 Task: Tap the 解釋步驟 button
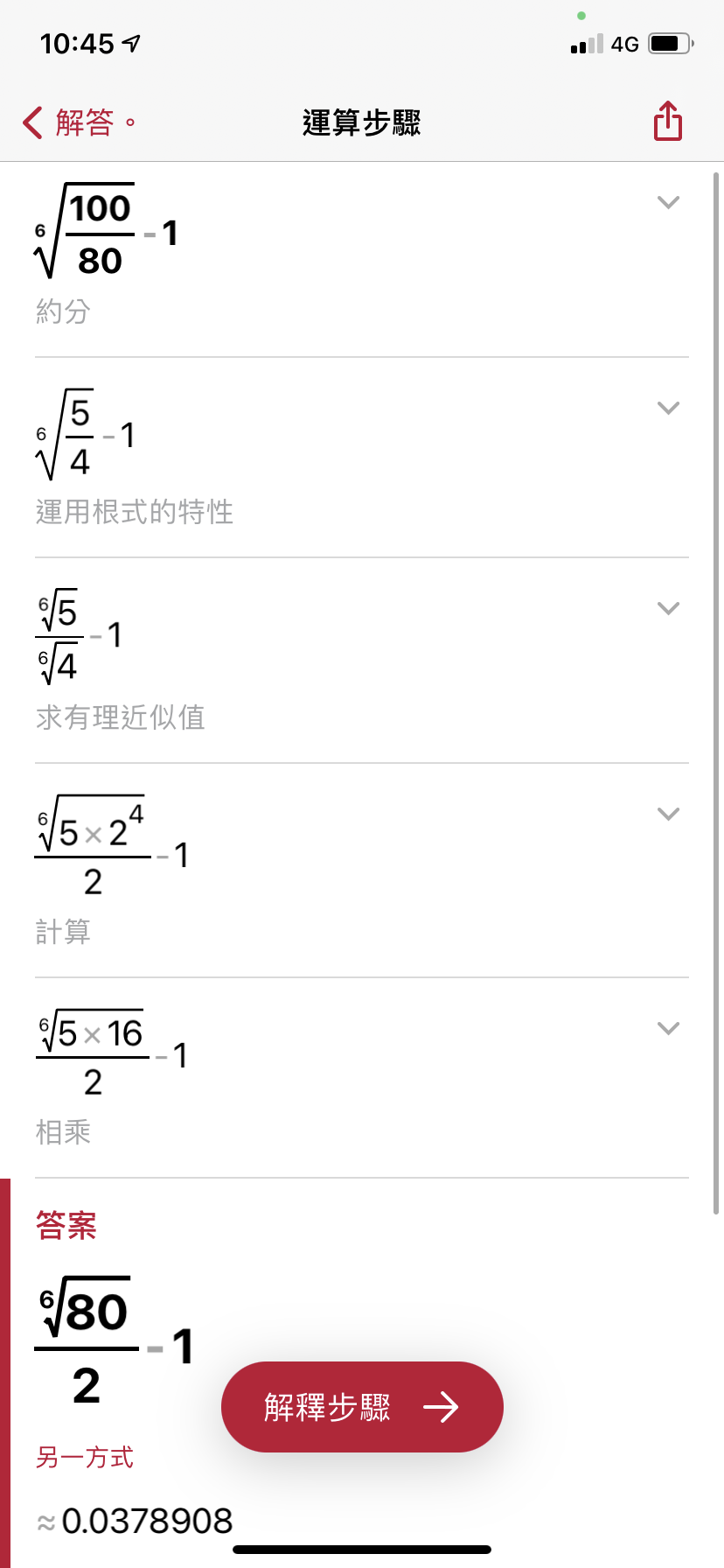(x=362, y=1407)
